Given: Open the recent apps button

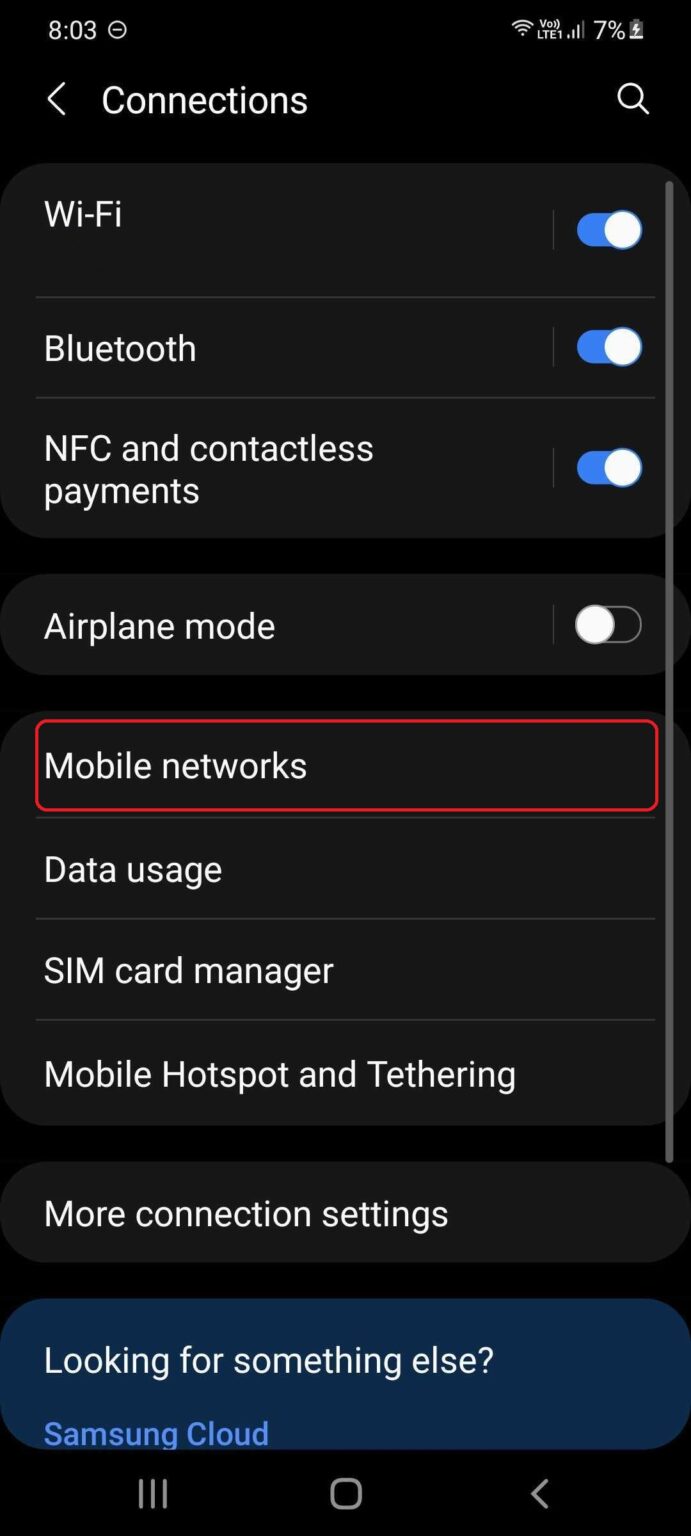Looking at the screenshot, I should coord(152,1494).
